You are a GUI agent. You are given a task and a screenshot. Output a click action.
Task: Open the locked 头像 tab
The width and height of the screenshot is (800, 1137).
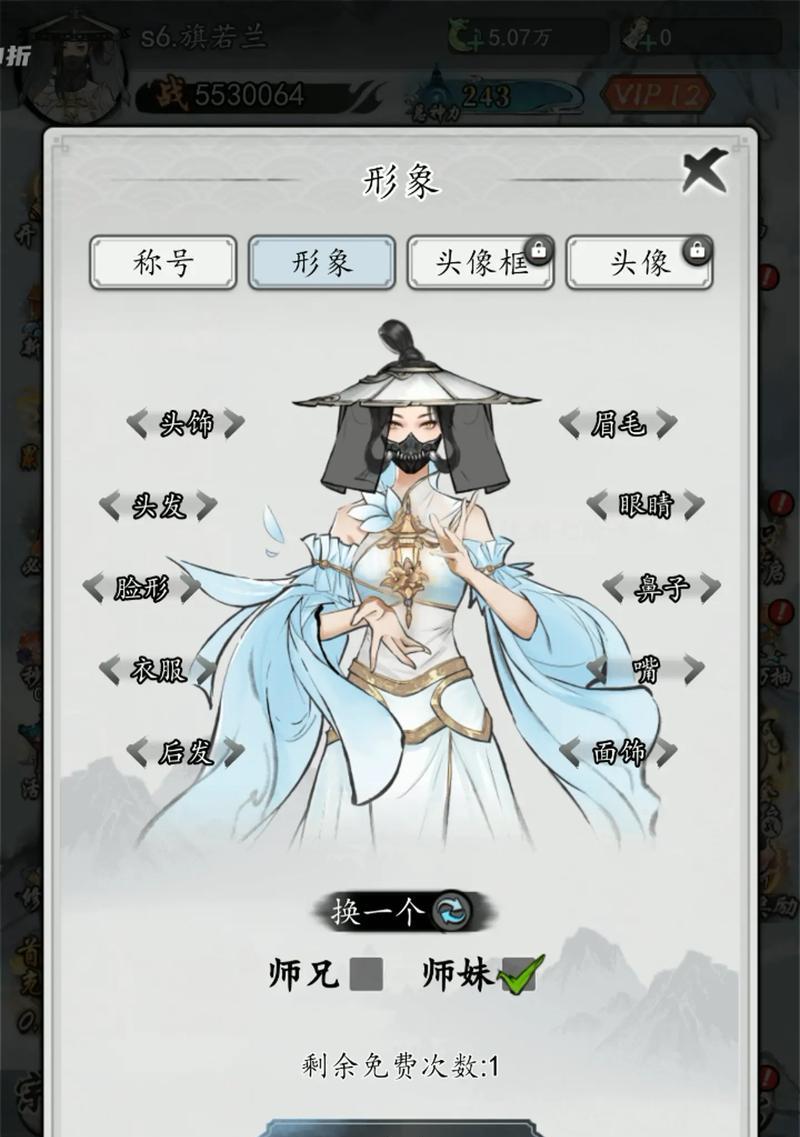click(x=640, y=263)
